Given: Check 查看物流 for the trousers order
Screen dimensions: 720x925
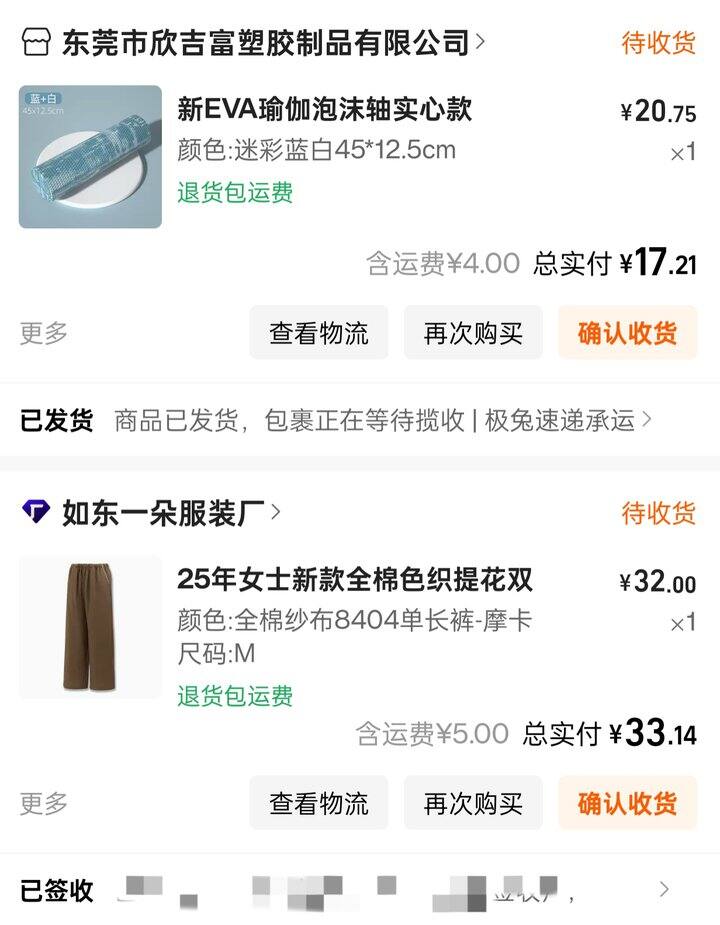Looking at the screenshot, I should click(x=319, y=803).
